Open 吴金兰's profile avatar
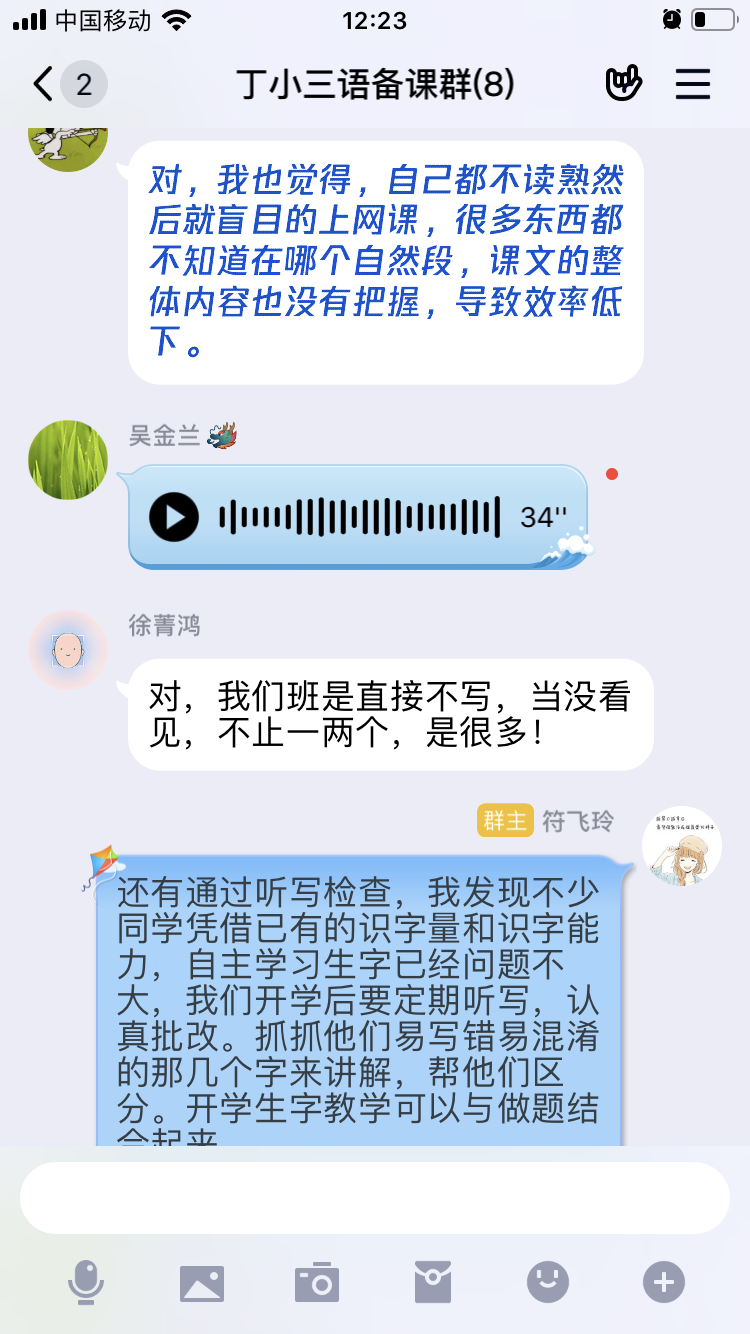The width and height of the screenshot is (750, 1334). click(68, 460)
